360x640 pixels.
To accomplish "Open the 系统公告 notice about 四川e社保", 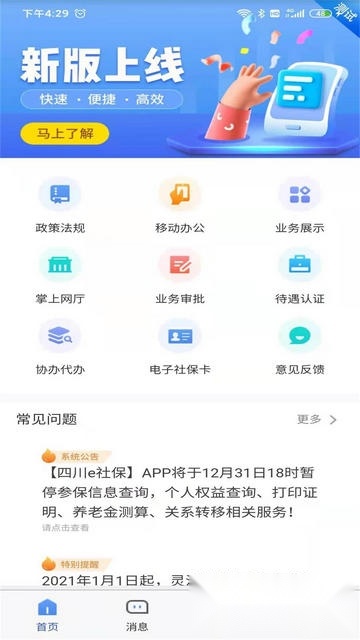I will (180, 491).
